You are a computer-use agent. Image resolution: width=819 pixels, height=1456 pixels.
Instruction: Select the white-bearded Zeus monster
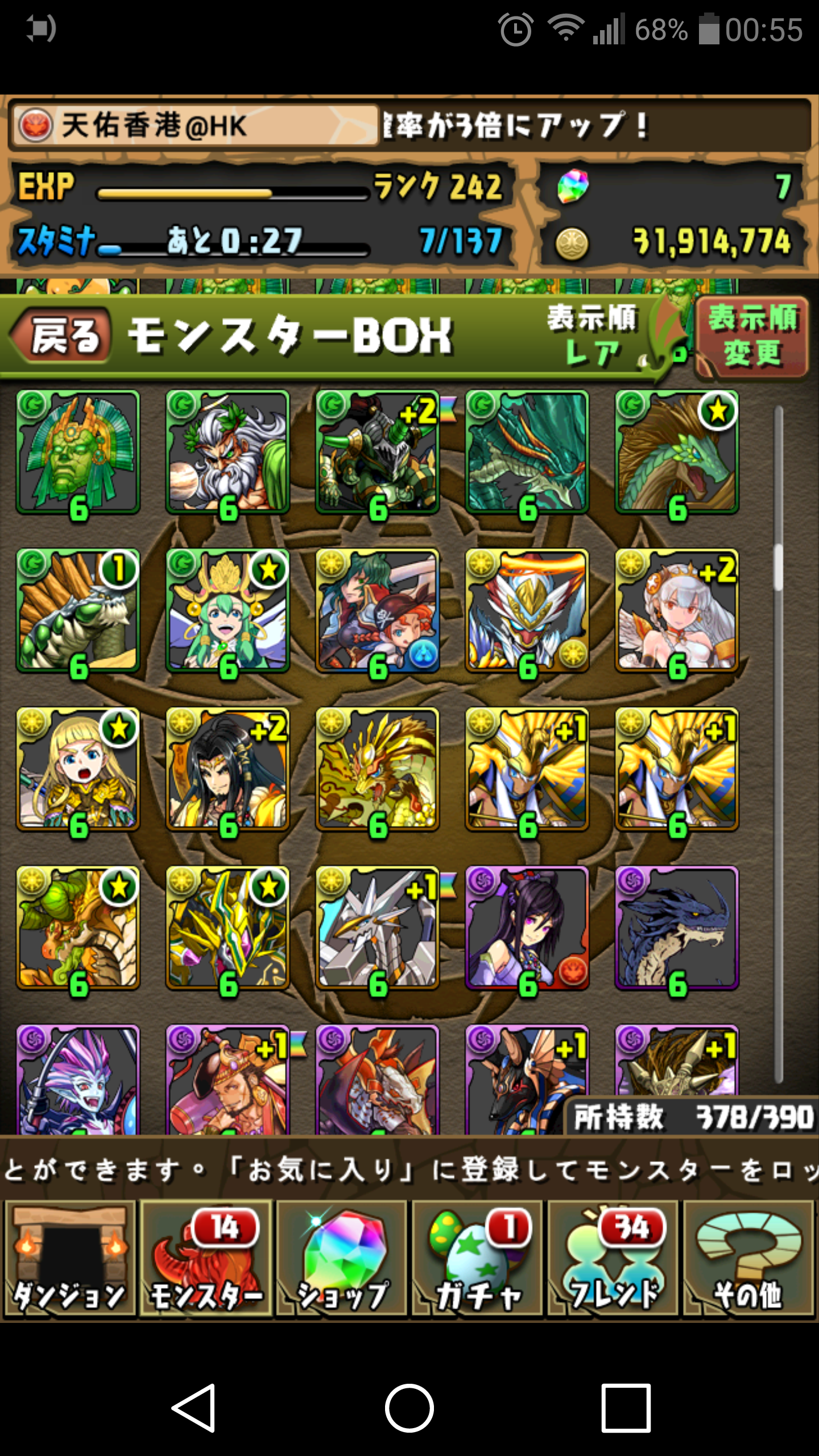[x=227, y=452]
